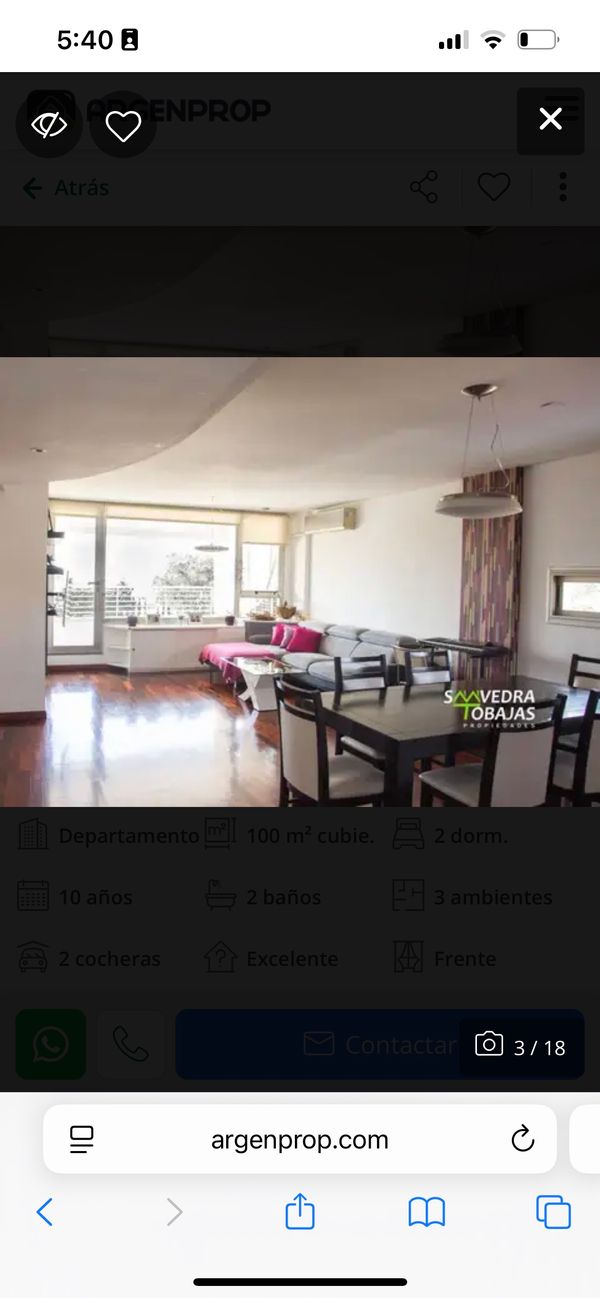Reload the argenprop.com page
This screenshot has width=600, height=1298.
point(521,1139)
